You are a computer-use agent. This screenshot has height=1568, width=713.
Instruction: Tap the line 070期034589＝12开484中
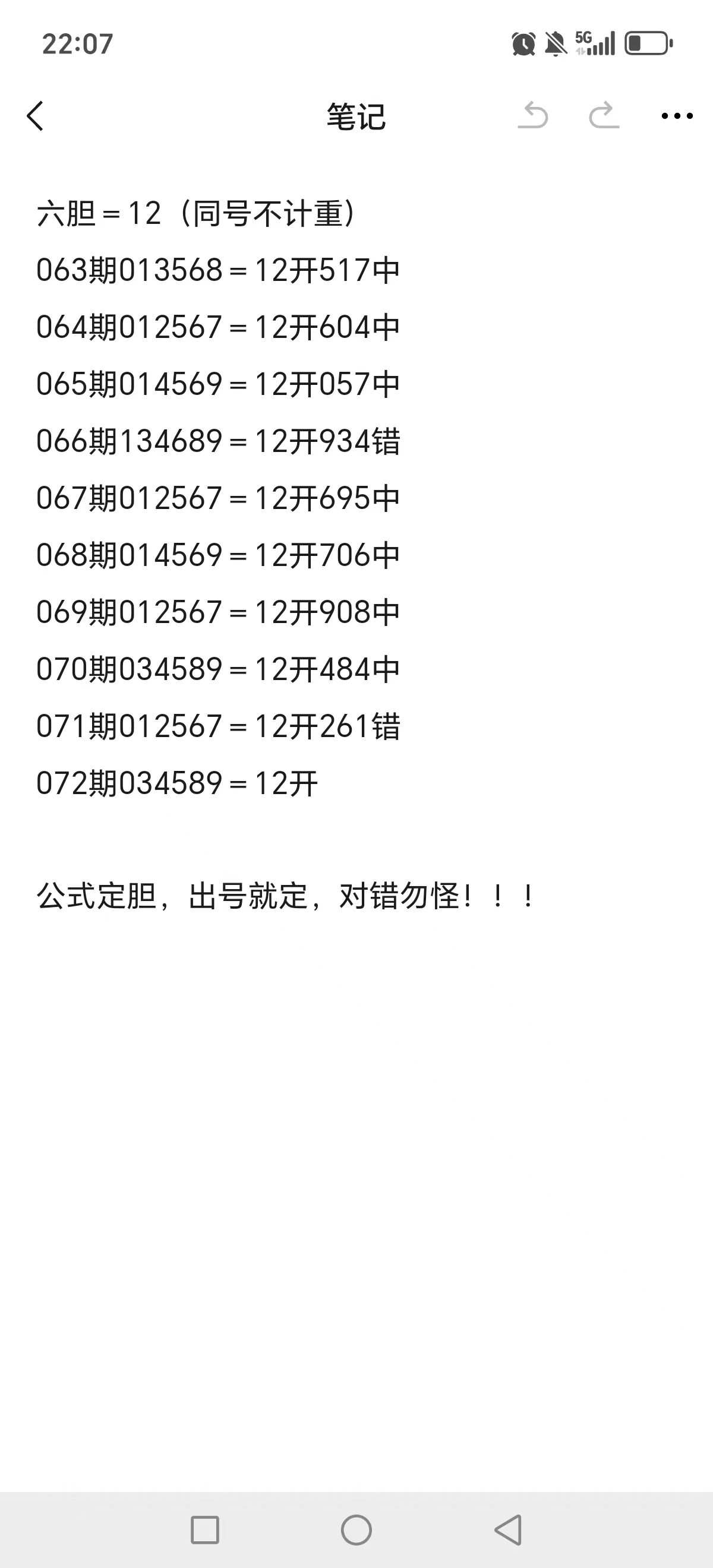click(x=219, y=670)
